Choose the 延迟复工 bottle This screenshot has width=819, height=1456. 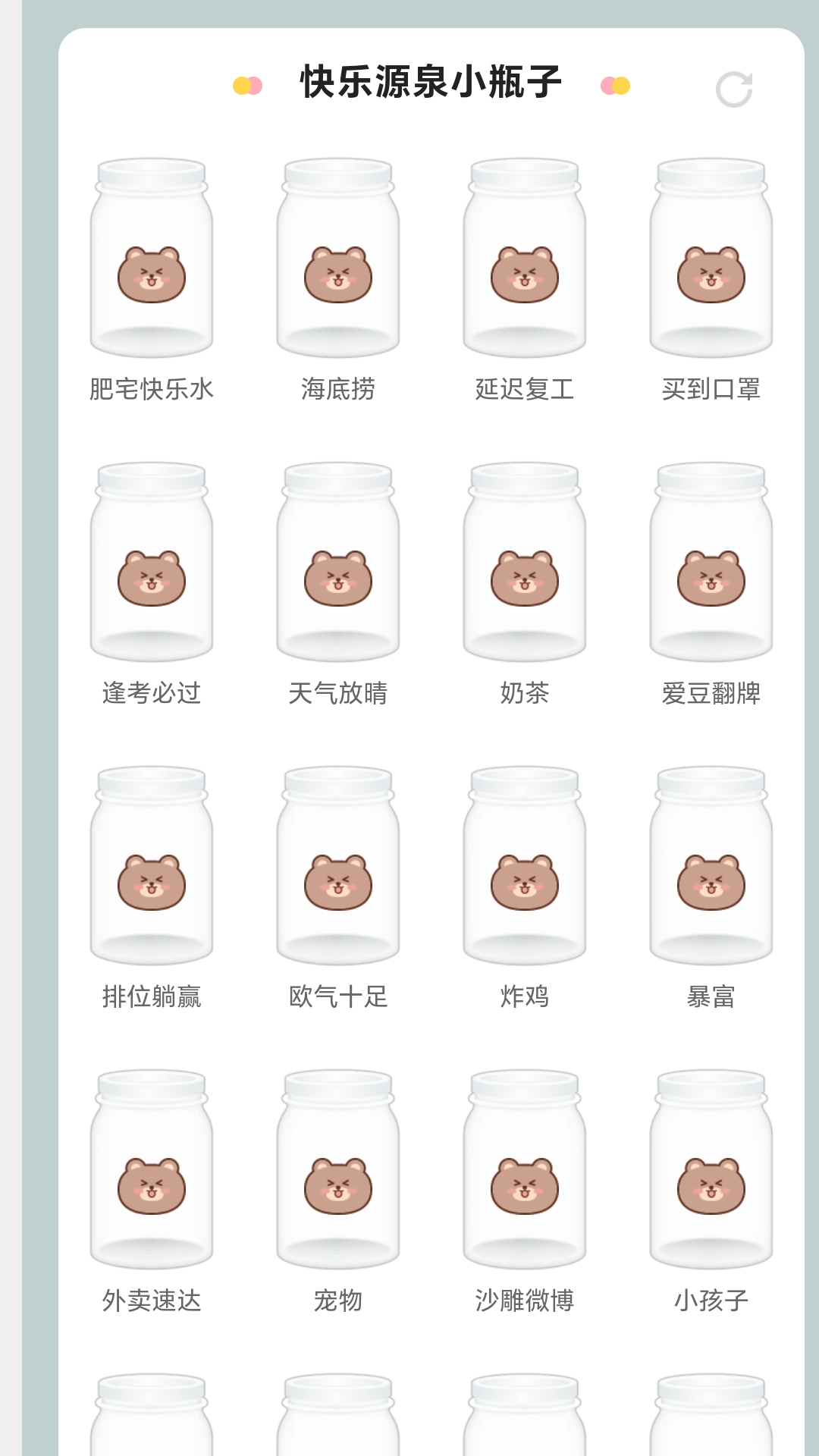pyautogui.click(x=525, y=259)
